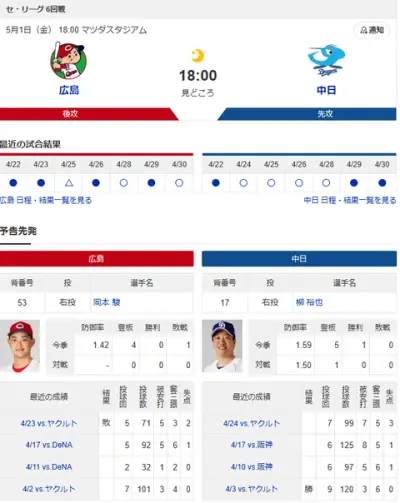Open the 広島 team page link
The image size is (400, 503).
[x=69, y=90]
